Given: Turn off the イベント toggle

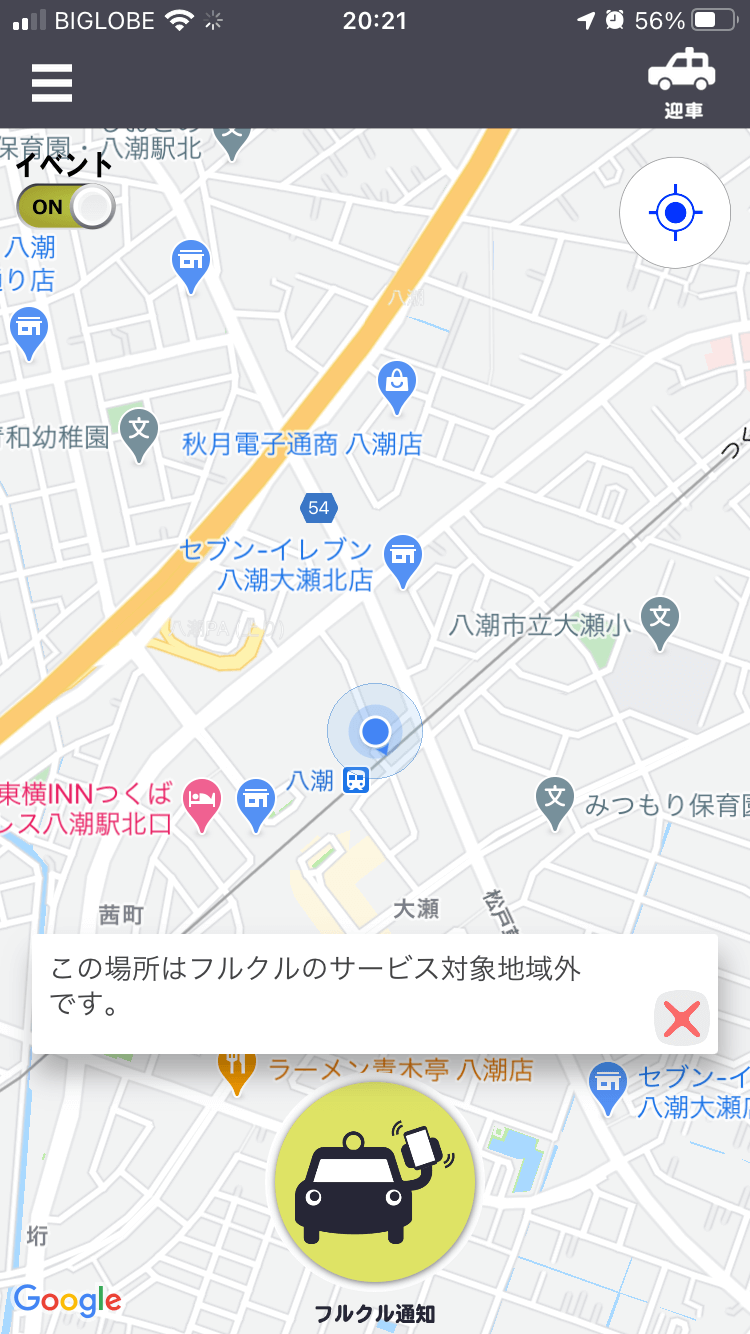Looking at the screenshot, I should pyautogui.click(x=66, y=207).
